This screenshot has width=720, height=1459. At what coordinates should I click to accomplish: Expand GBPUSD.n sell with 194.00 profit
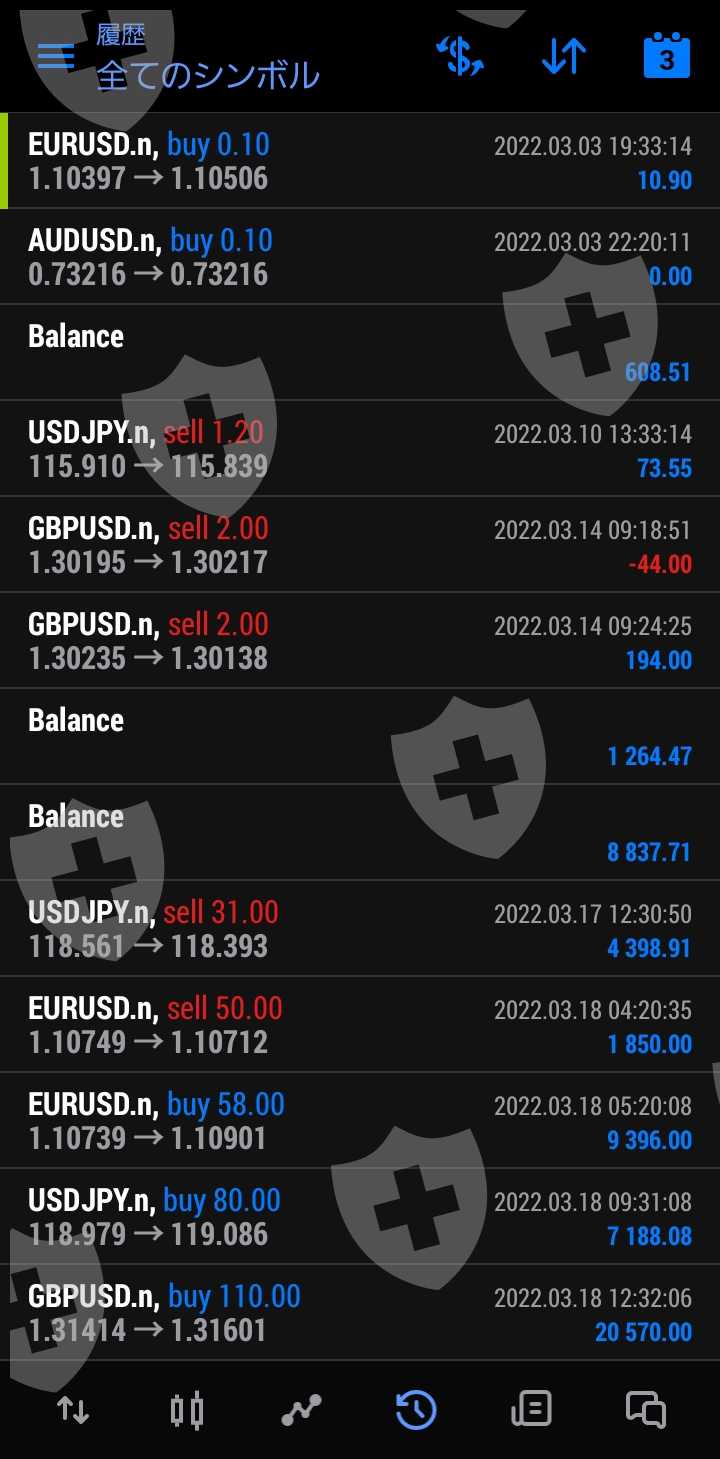pyautogui.click(x=360, y=641)
